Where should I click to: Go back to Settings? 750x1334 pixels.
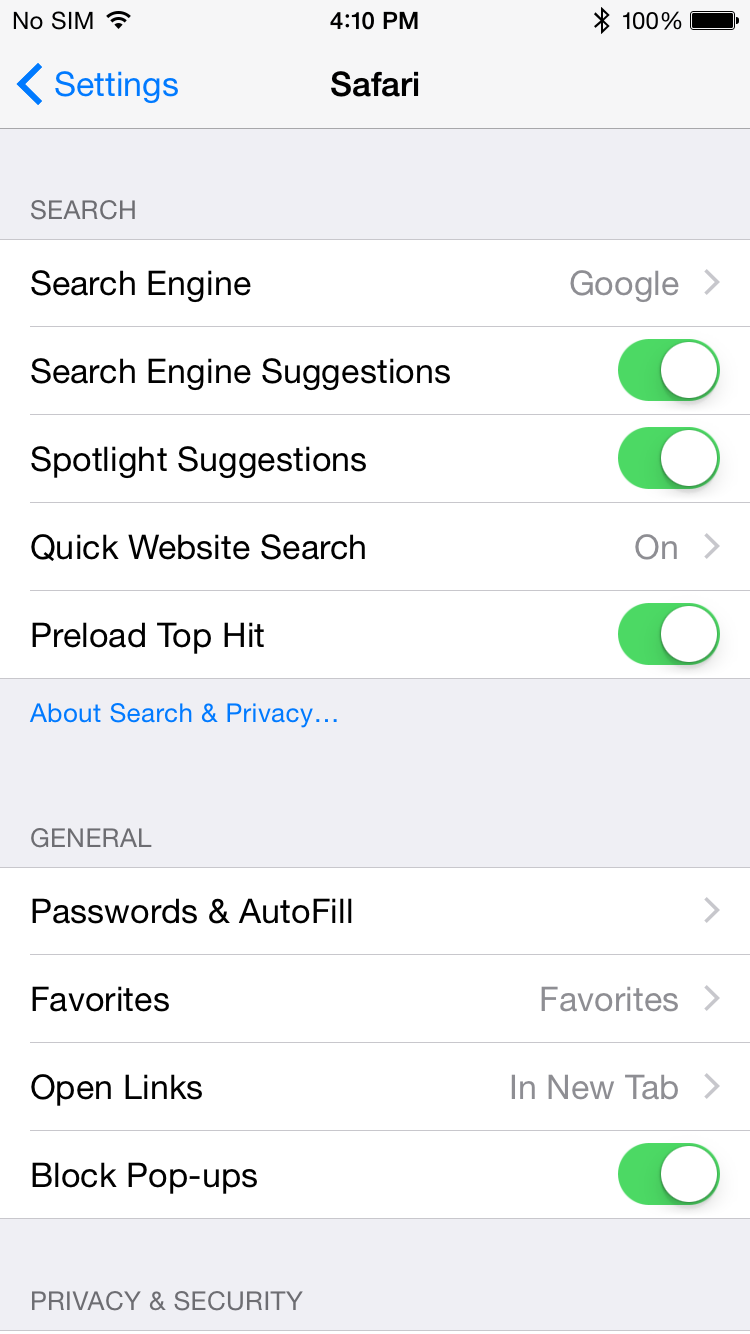[x=98, y=85]
